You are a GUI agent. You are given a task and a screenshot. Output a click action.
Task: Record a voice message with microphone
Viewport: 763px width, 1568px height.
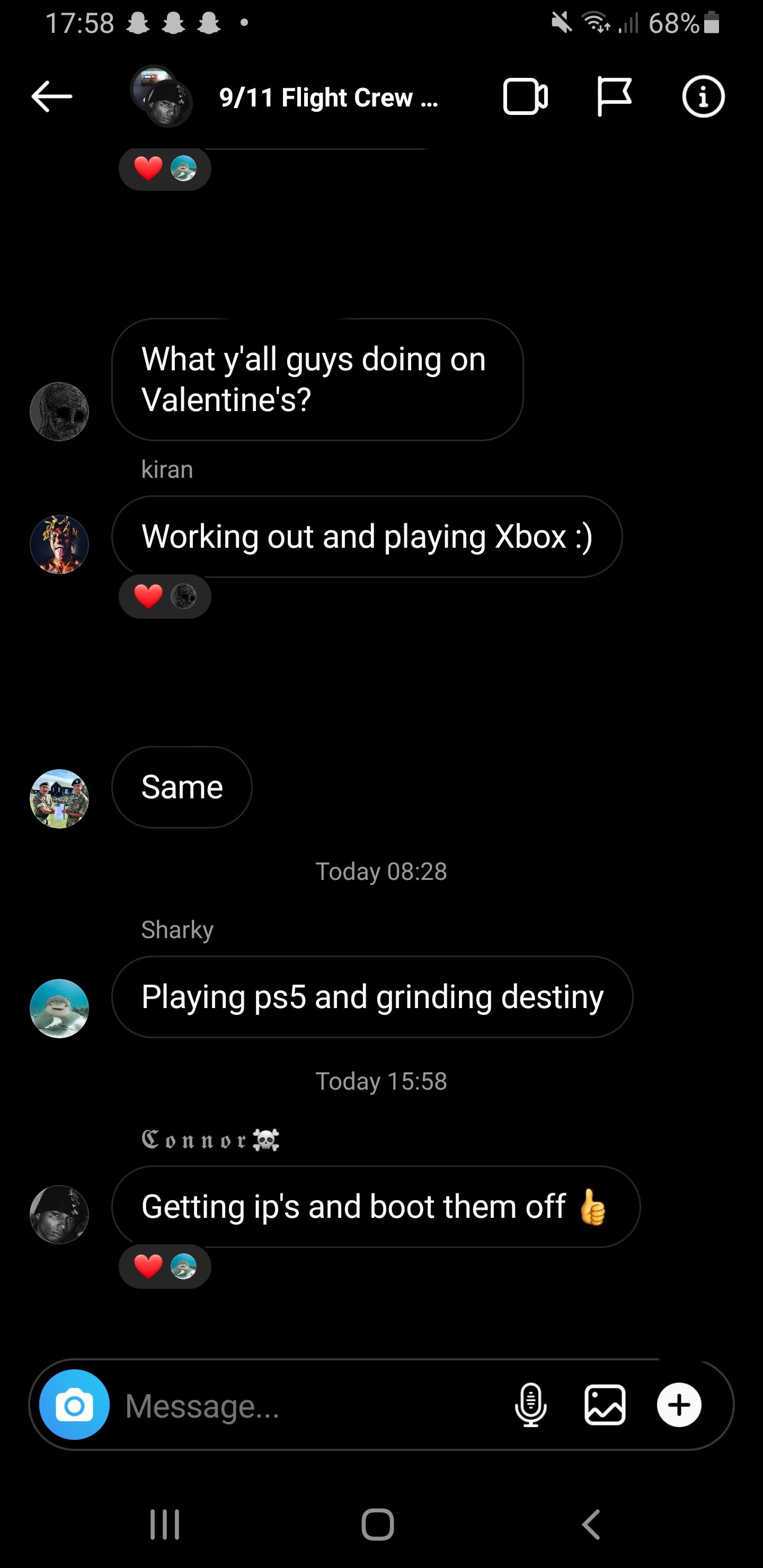(530, 1405)
